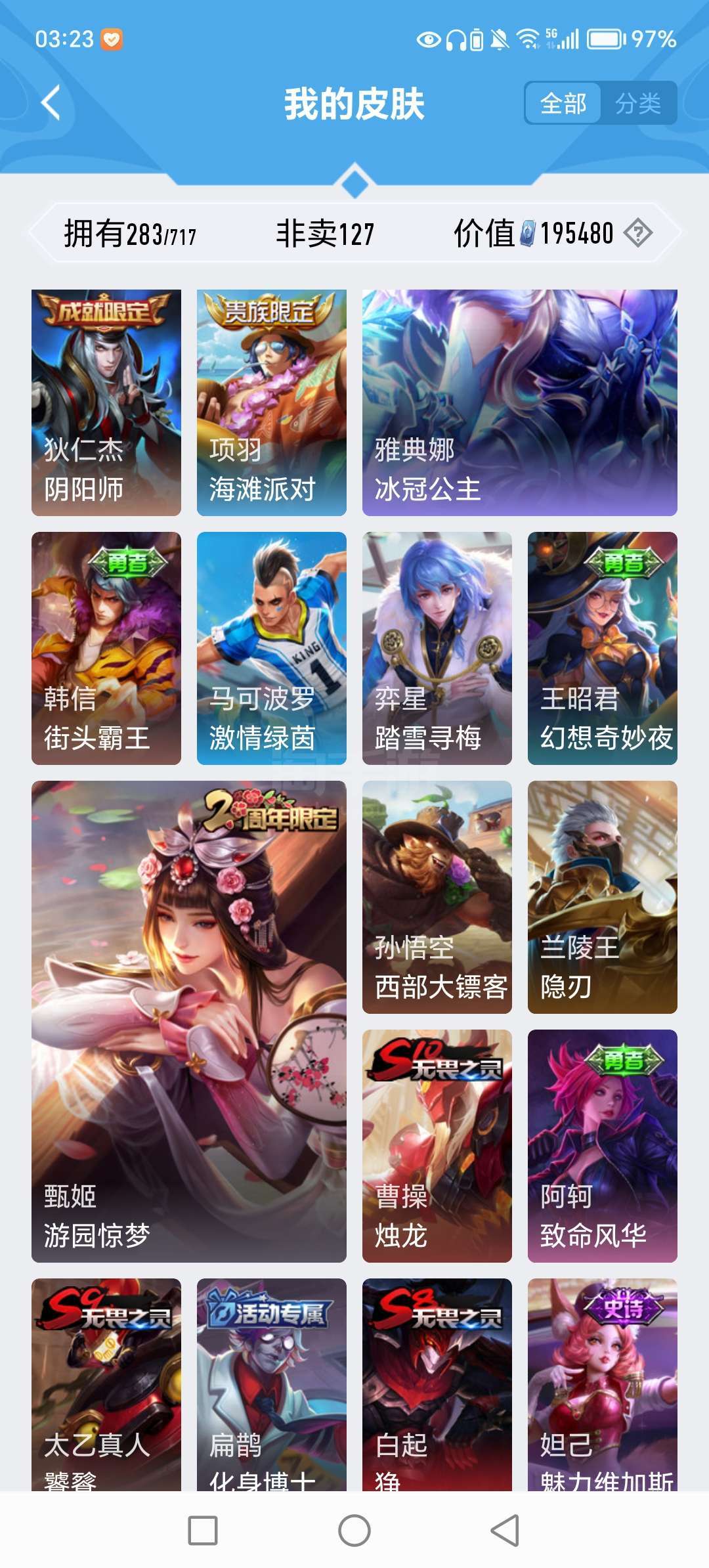Open 甄姬 游园惊梦 skin card
This screenshot has width=709, height=1568.
pos(189,1021)
